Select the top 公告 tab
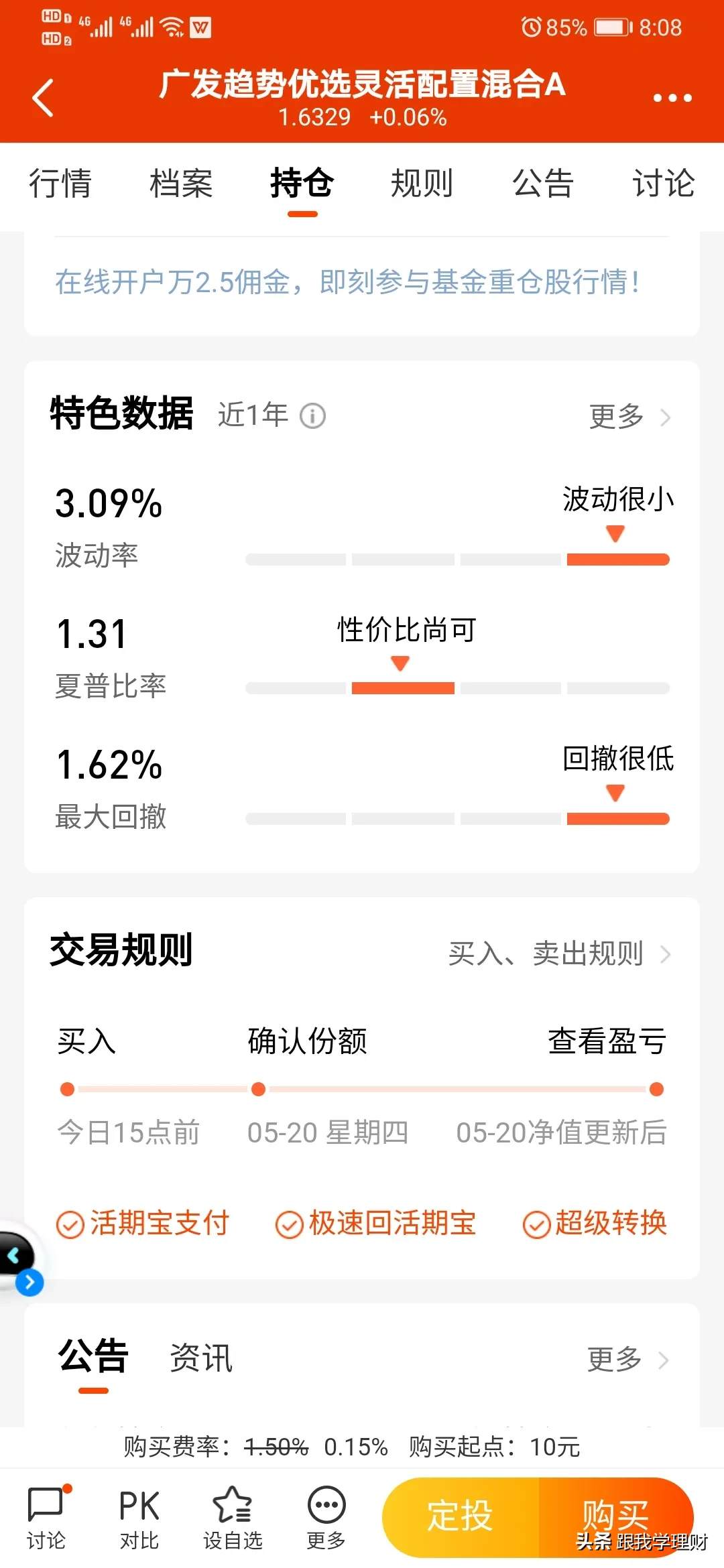 point(543,184)
